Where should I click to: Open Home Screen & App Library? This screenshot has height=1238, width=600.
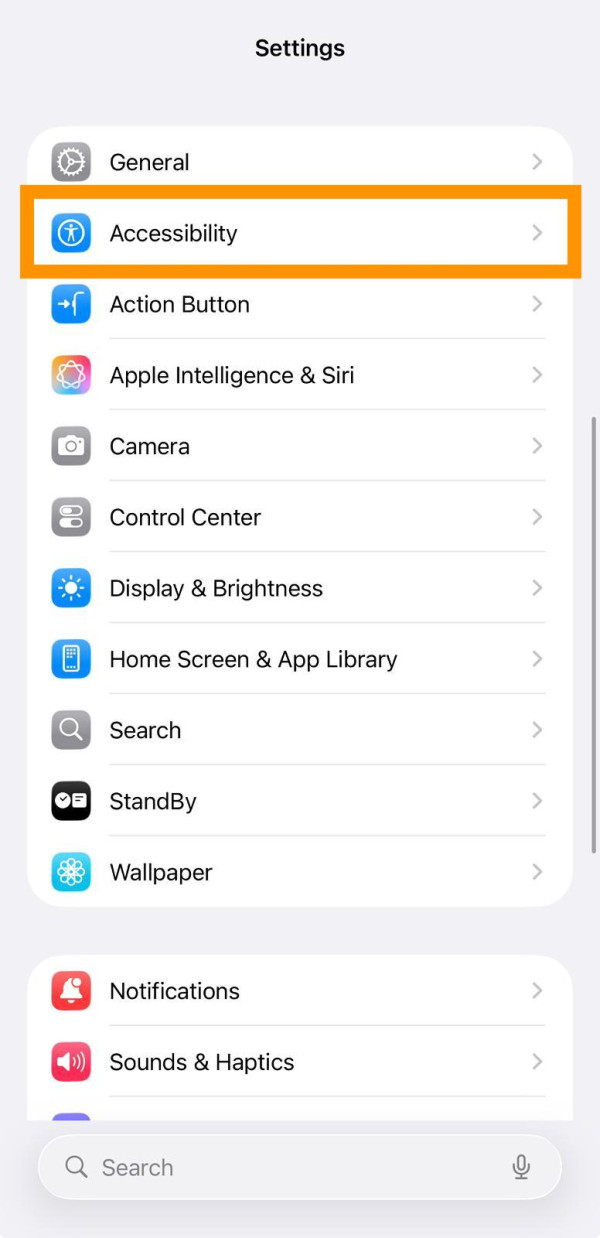click(x=300, y=659)
